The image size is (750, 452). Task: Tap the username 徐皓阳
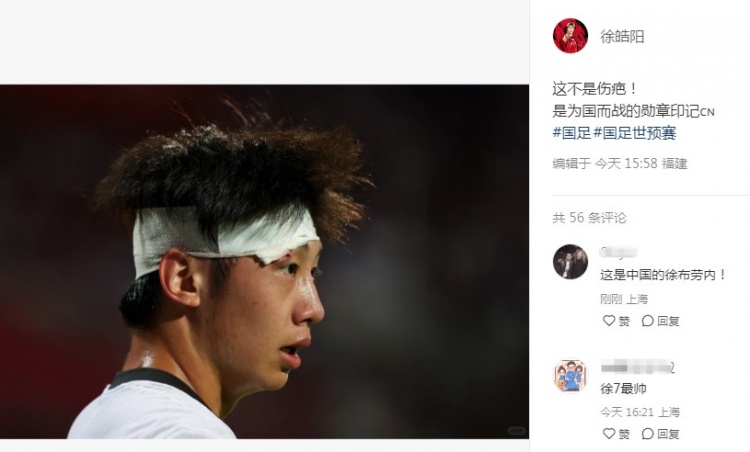[x=622, y=36]
